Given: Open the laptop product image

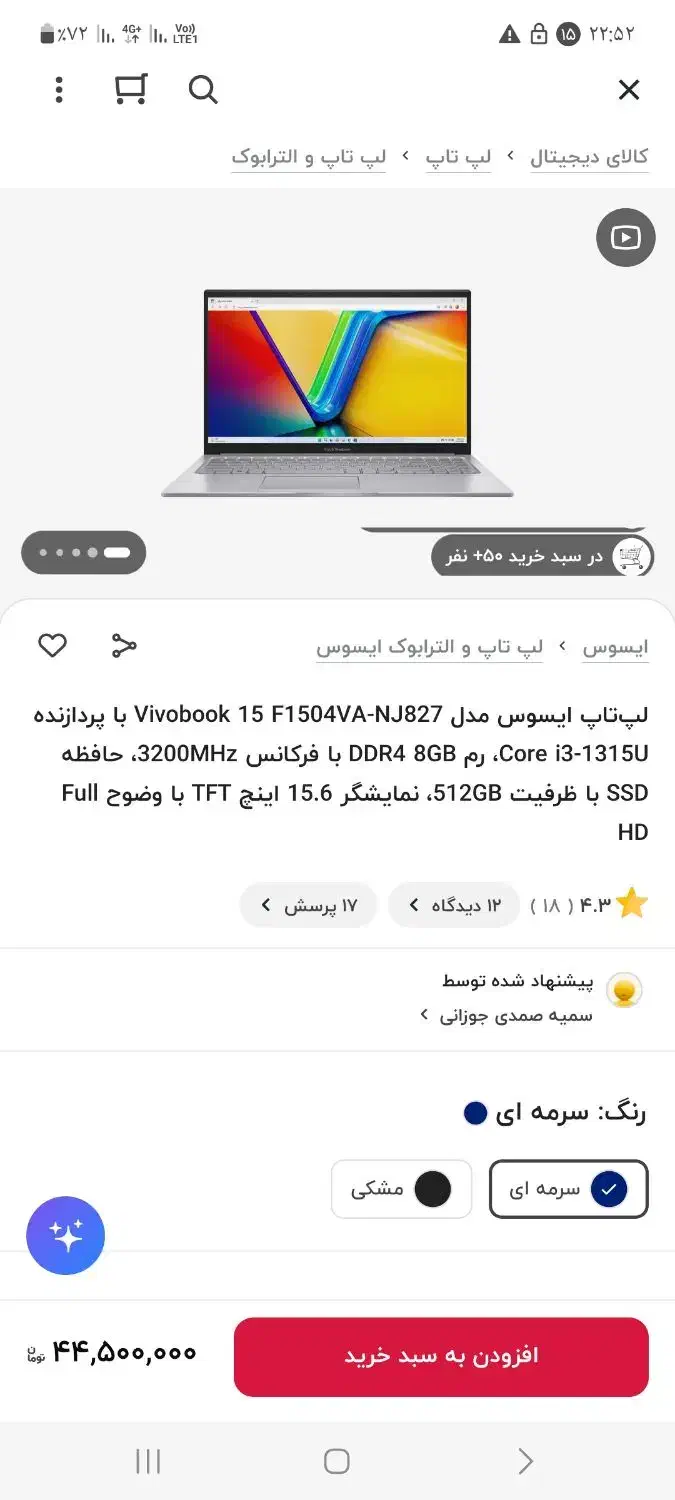Looking at the screenshot, I should (337, 392).
